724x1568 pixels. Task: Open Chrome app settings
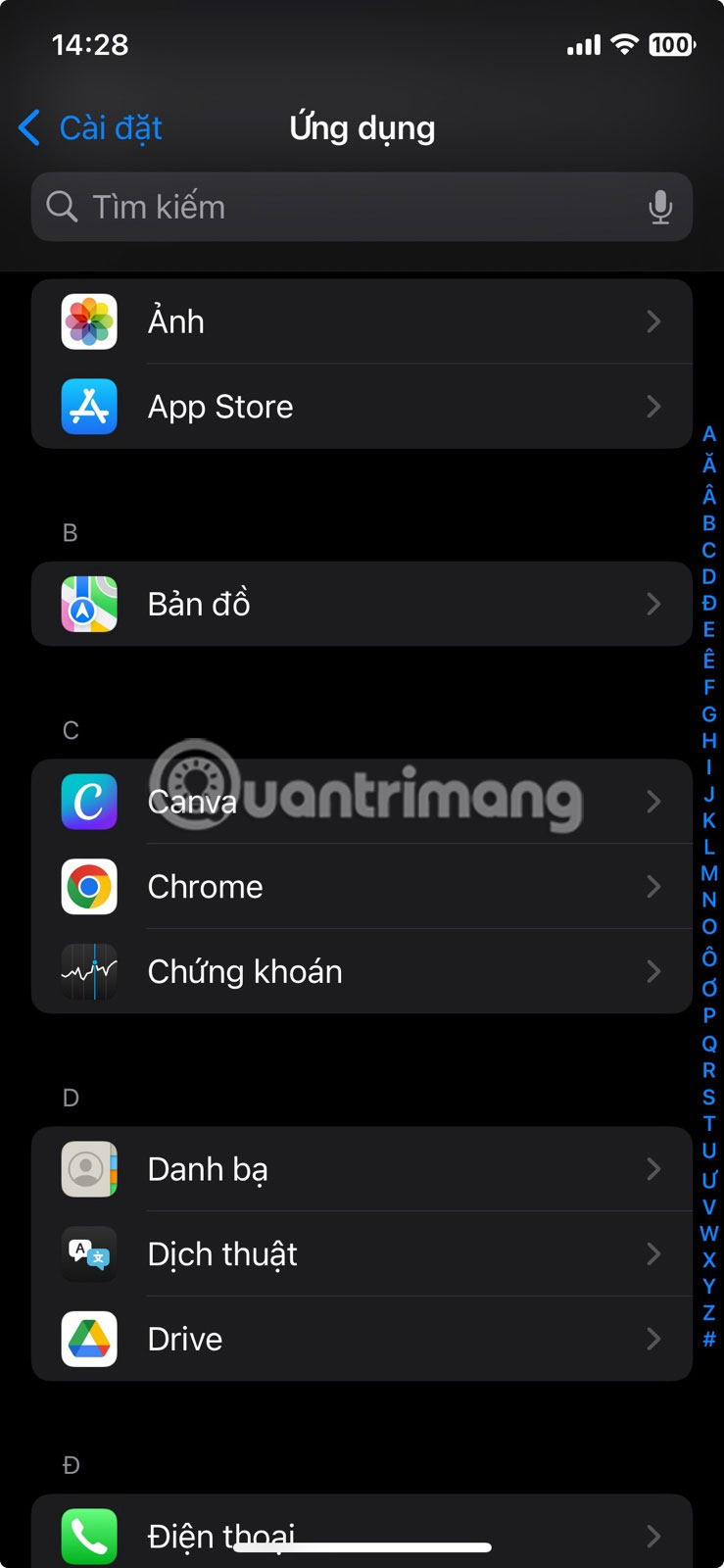pyautogui.click(x=362, y=887)
